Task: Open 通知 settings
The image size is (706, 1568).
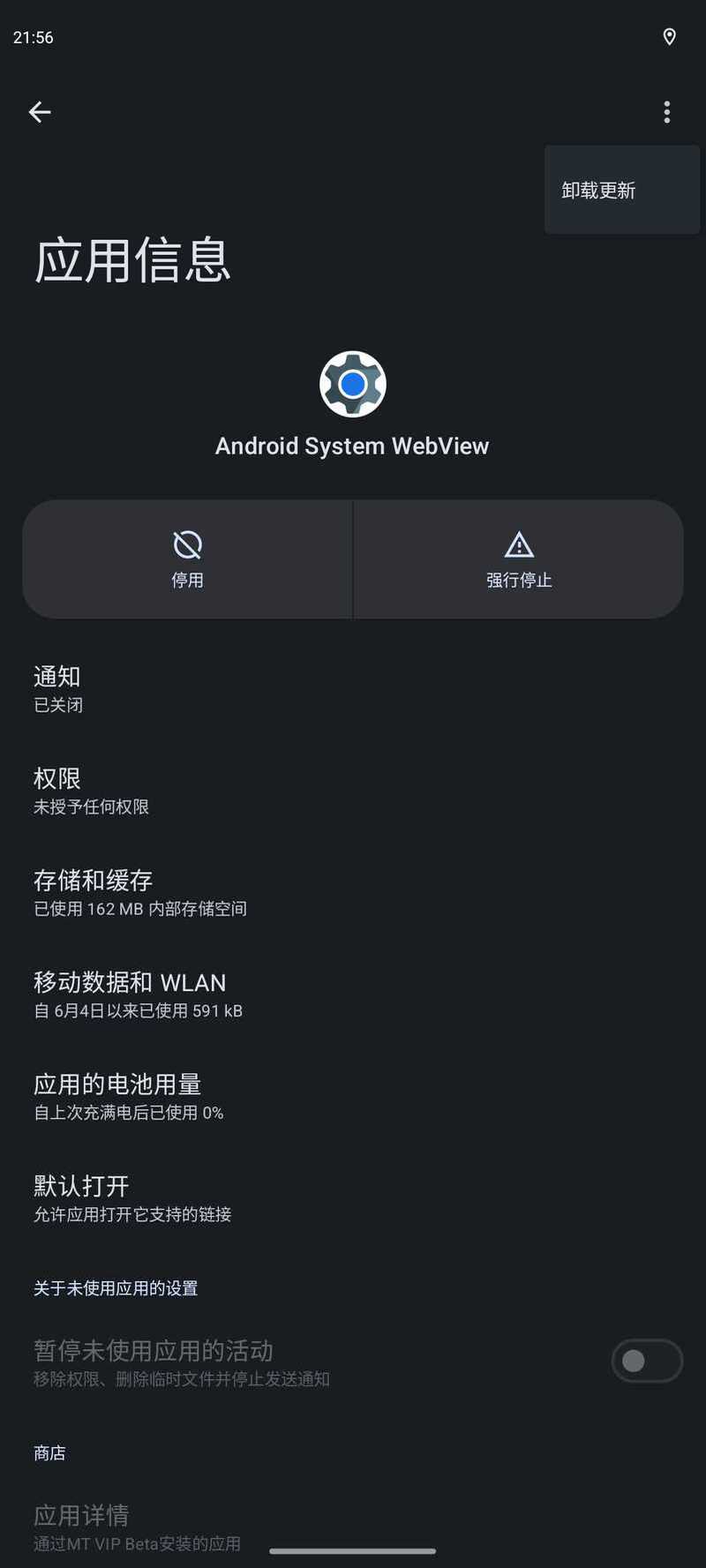Action: 353,689
